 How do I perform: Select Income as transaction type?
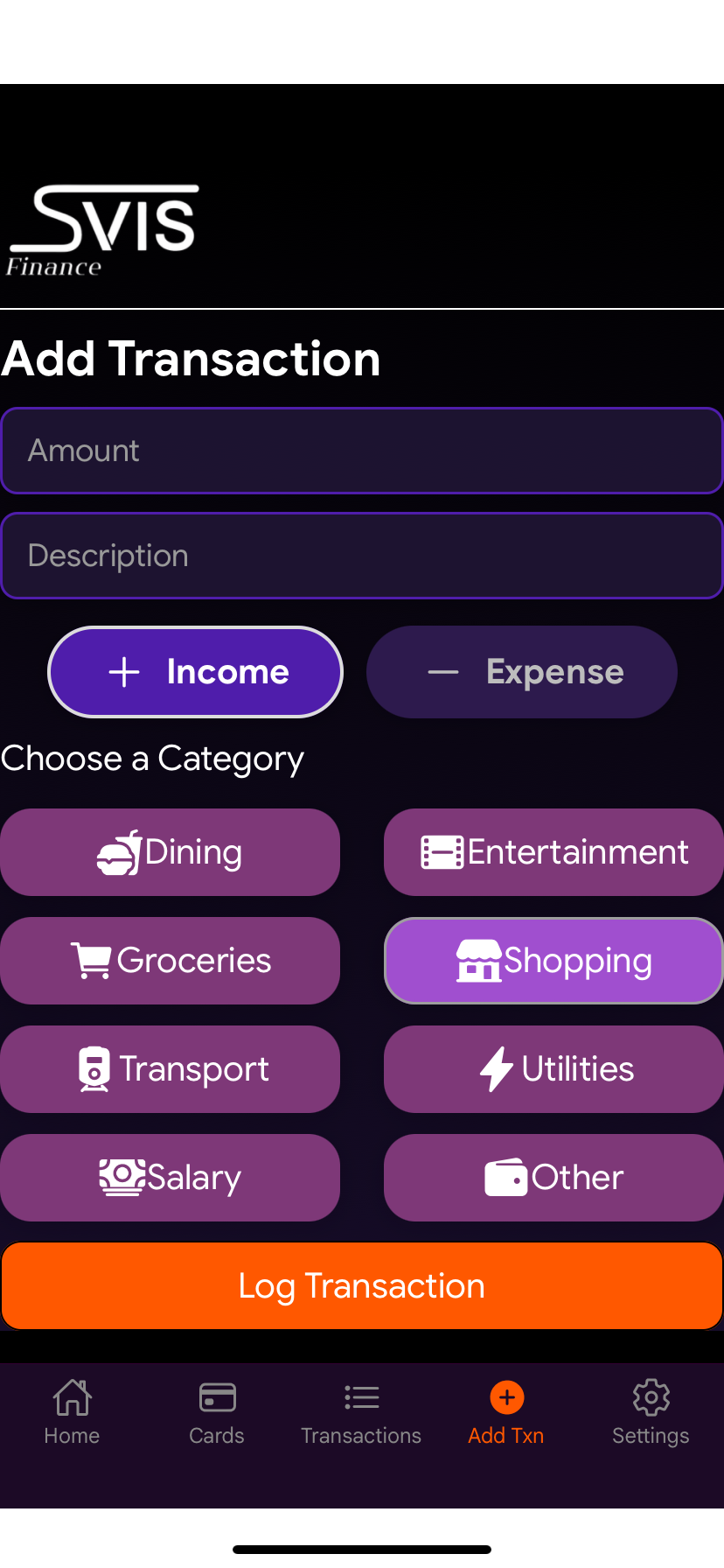click(x=195, y=672)
